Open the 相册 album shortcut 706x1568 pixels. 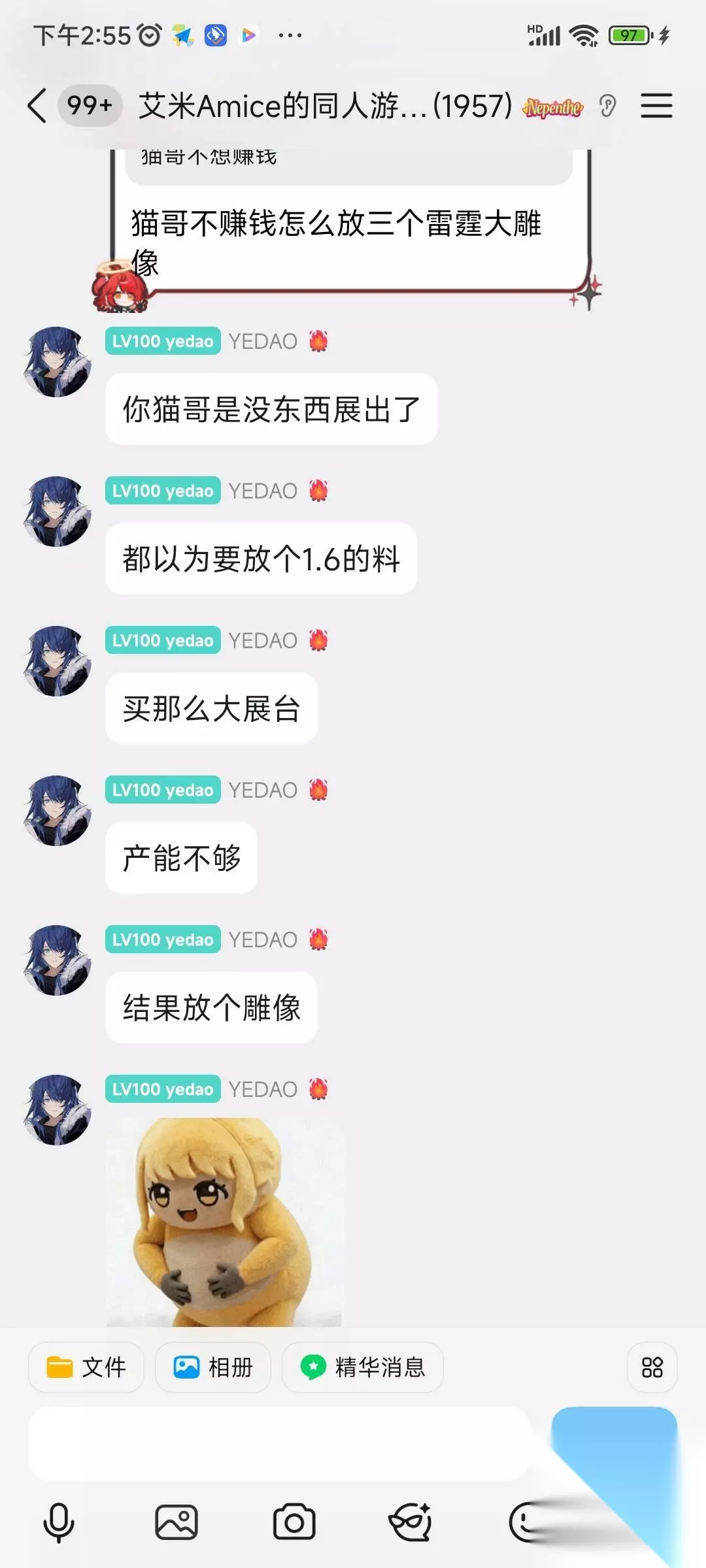[212, 1367]
